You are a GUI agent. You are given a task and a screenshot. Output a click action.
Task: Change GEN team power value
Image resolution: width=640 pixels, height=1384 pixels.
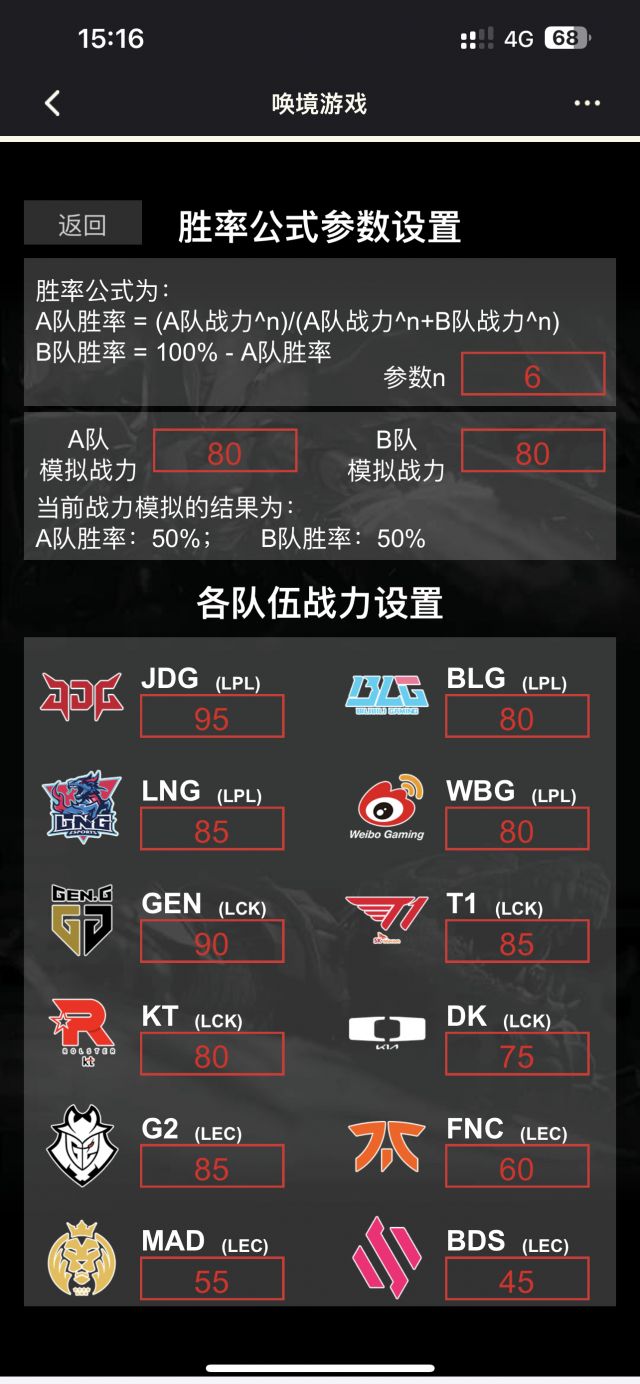pos(211,942)
